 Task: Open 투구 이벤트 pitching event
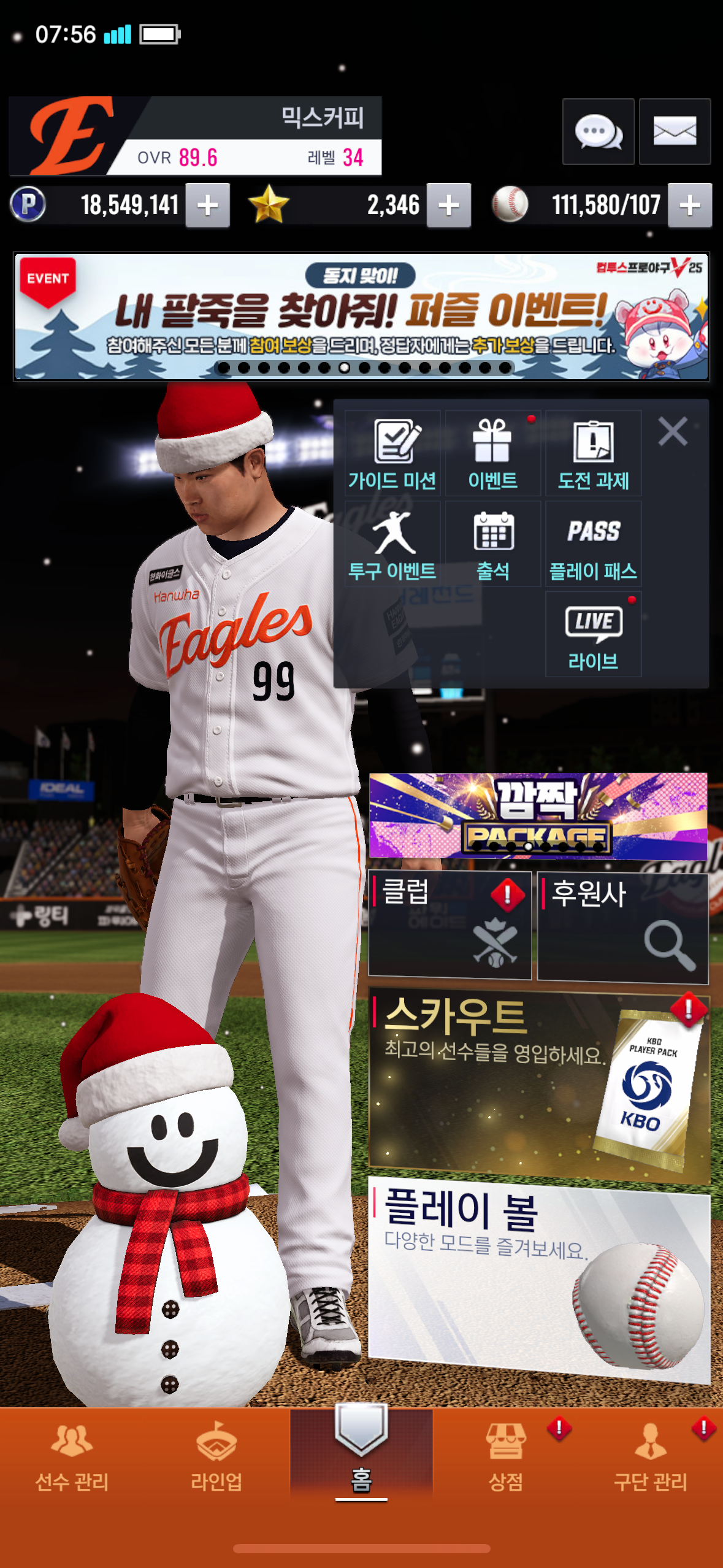[392, 544]
